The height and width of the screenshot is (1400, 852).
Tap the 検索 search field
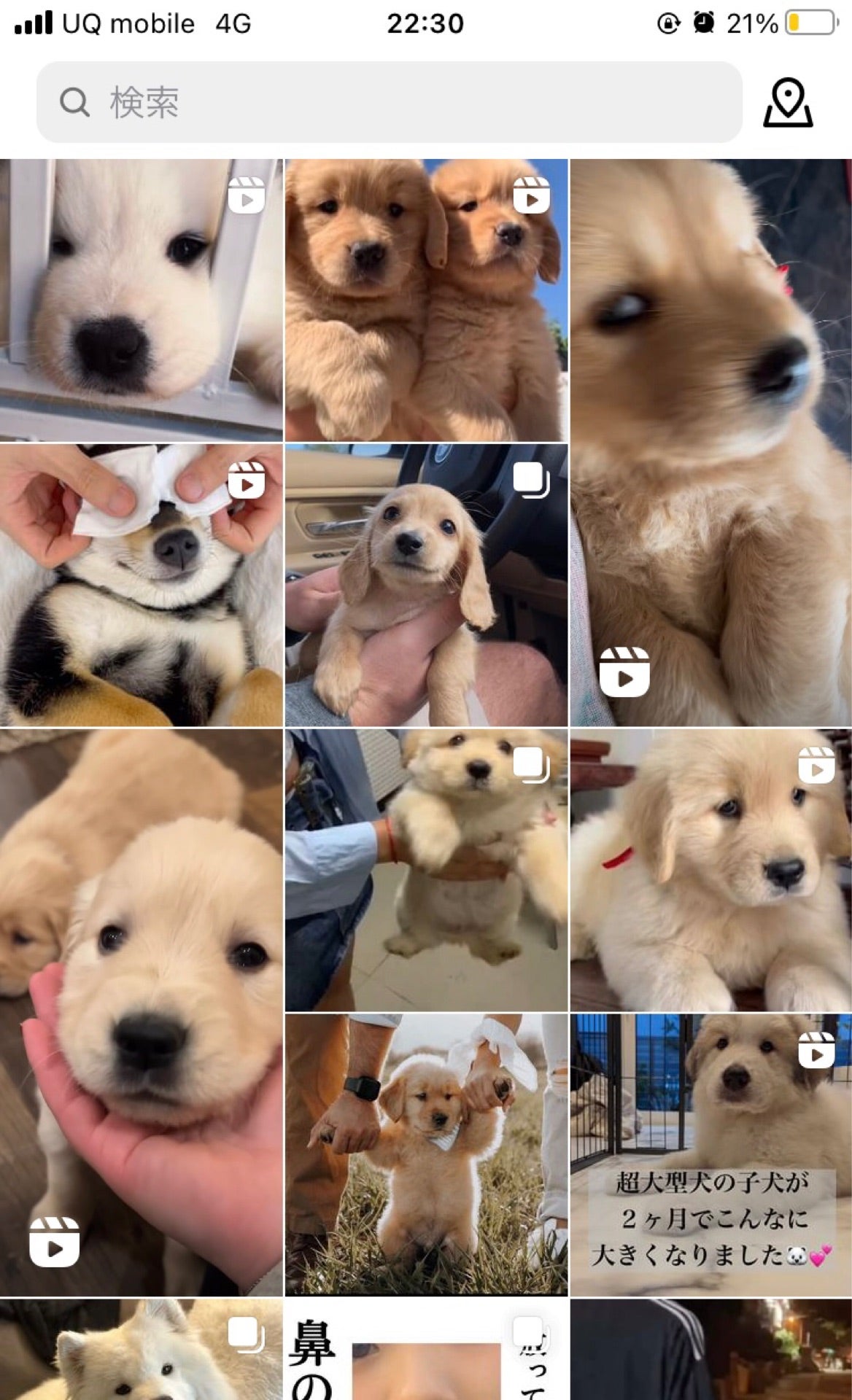coord(389,102)
